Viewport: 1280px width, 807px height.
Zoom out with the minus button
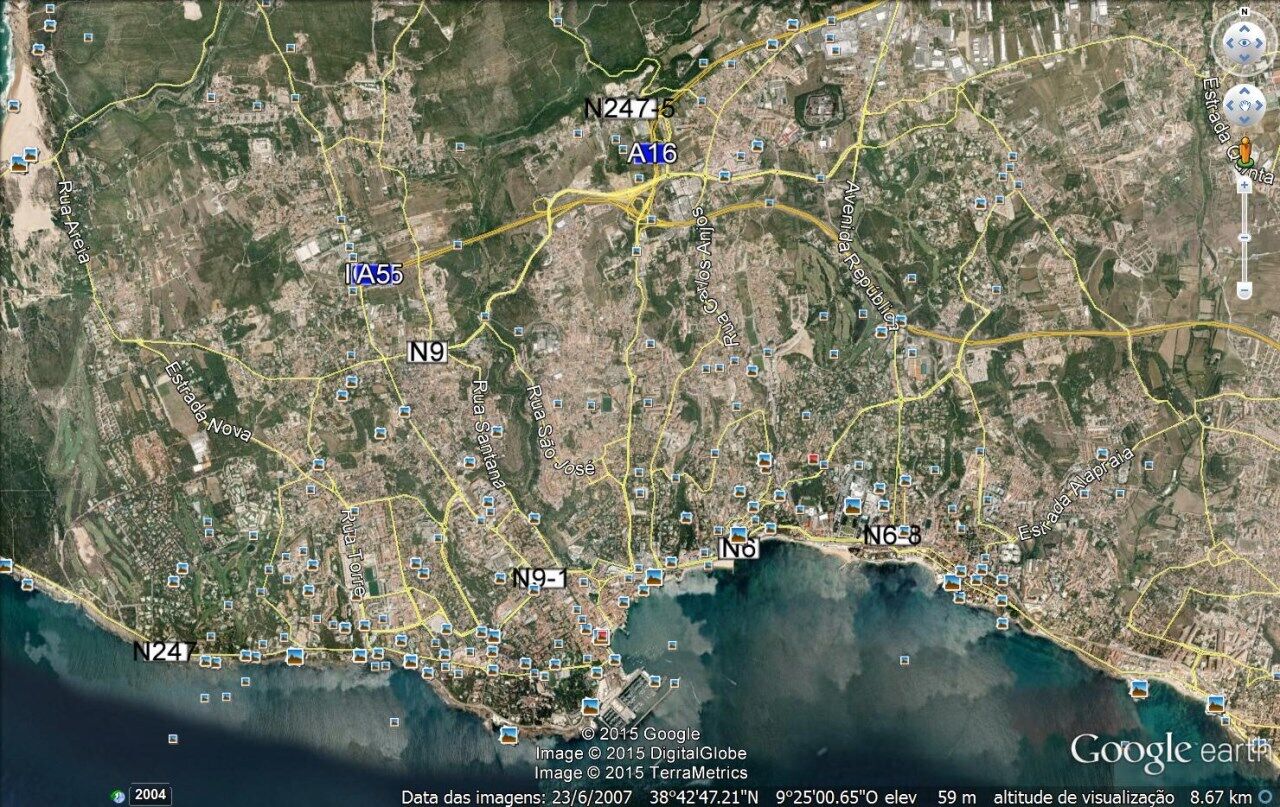tap(1244, 291)
